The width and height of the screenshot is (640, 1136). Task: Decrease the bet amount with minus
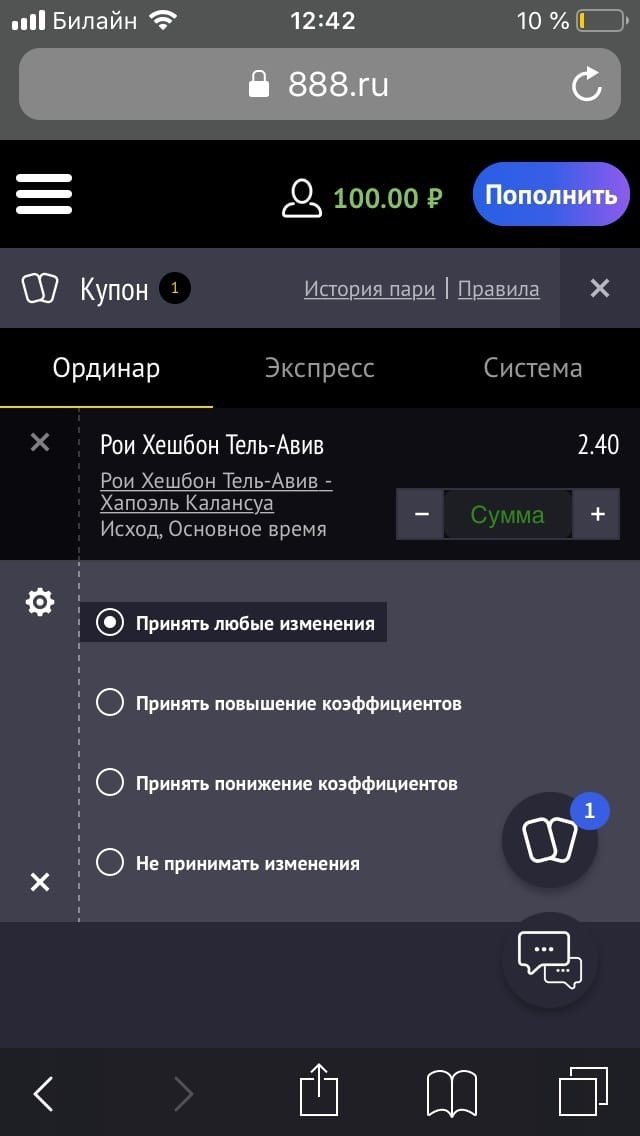click(x=421, y=515)
